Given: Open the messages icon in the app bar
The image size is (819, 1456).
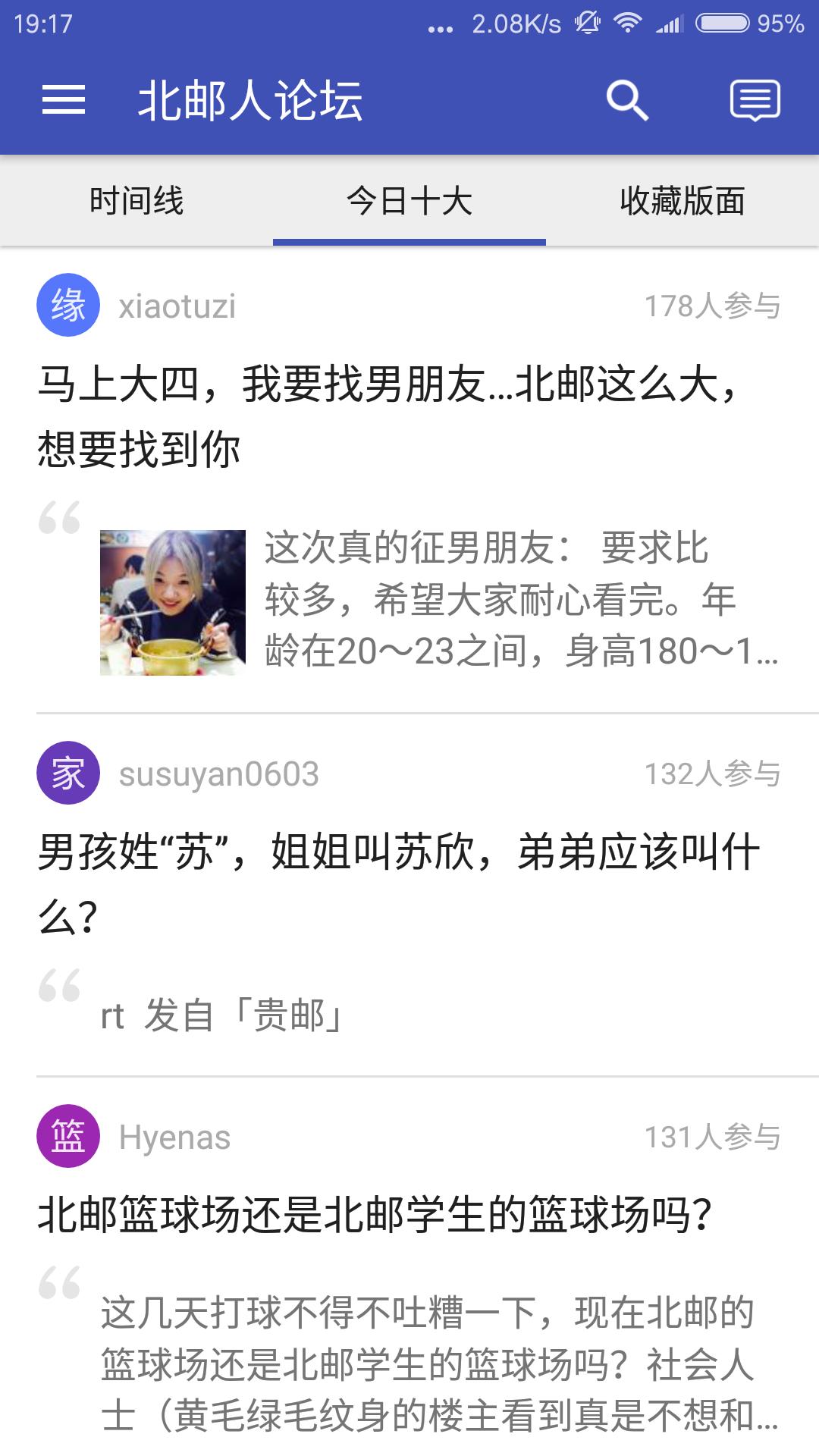Looking at the screenshot, I should tap(755, 100).
